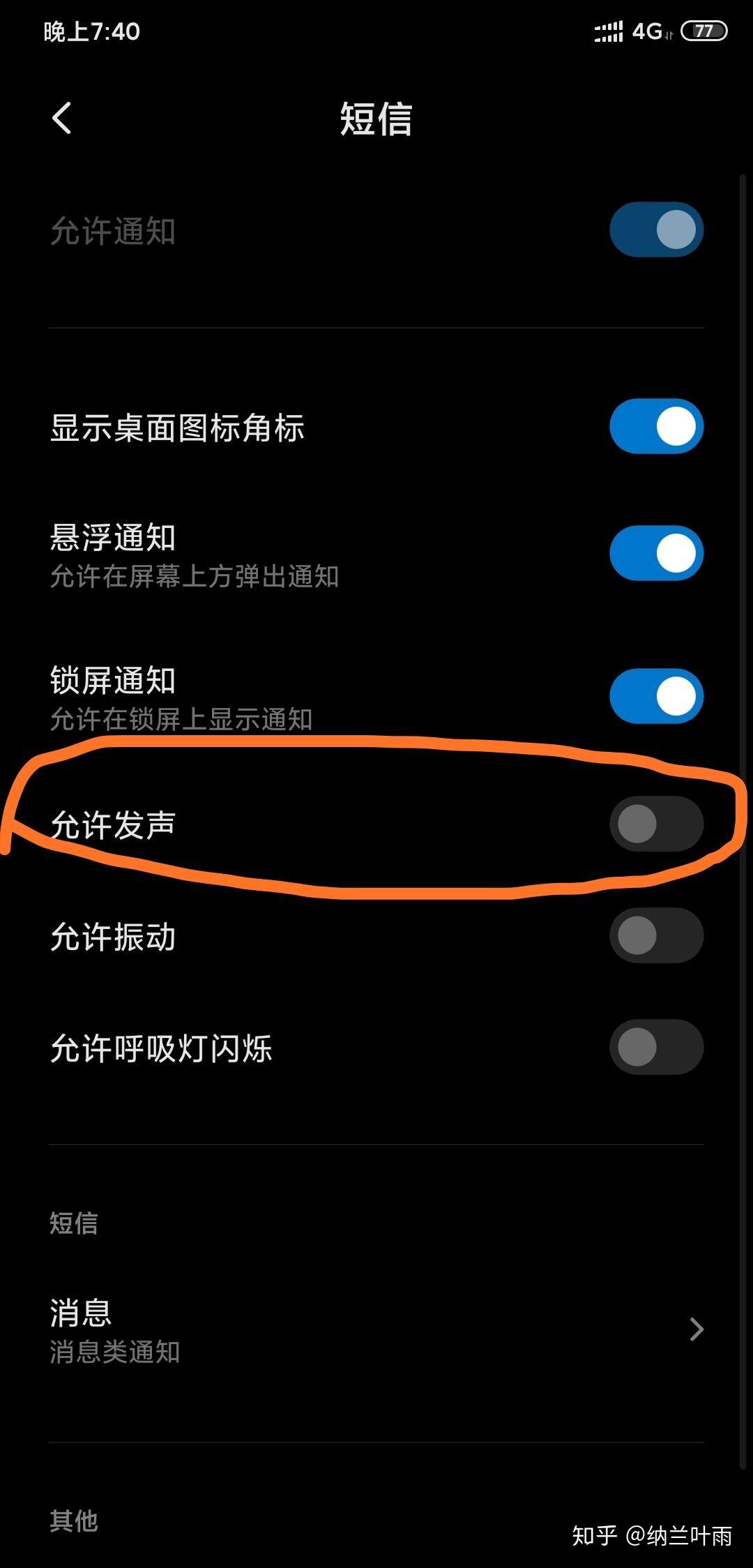Enable the circled 允许发声 switch

pos(656,823)
